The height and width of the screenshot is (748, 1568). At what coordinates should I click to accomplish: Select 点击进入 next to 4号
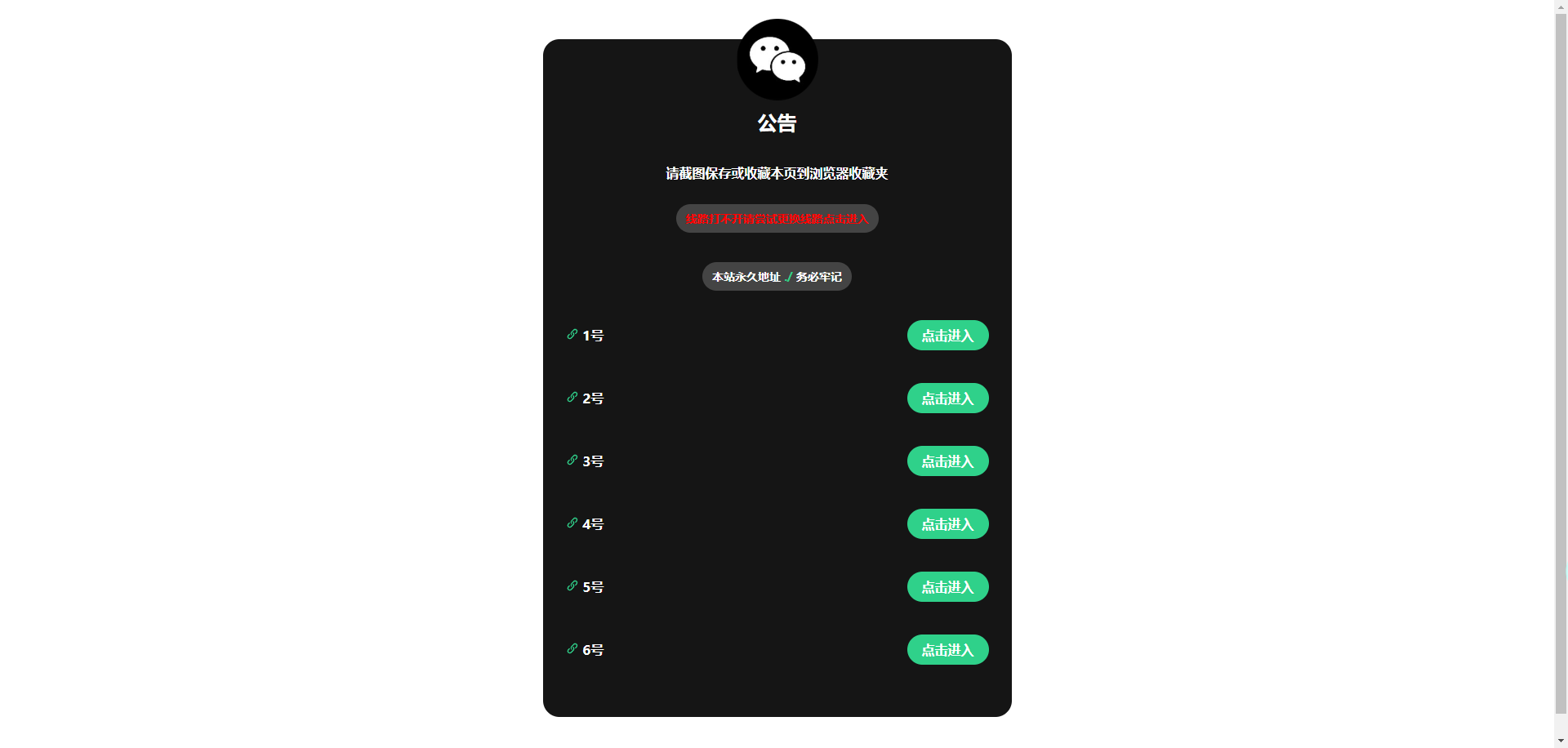(x=947, y=524)
